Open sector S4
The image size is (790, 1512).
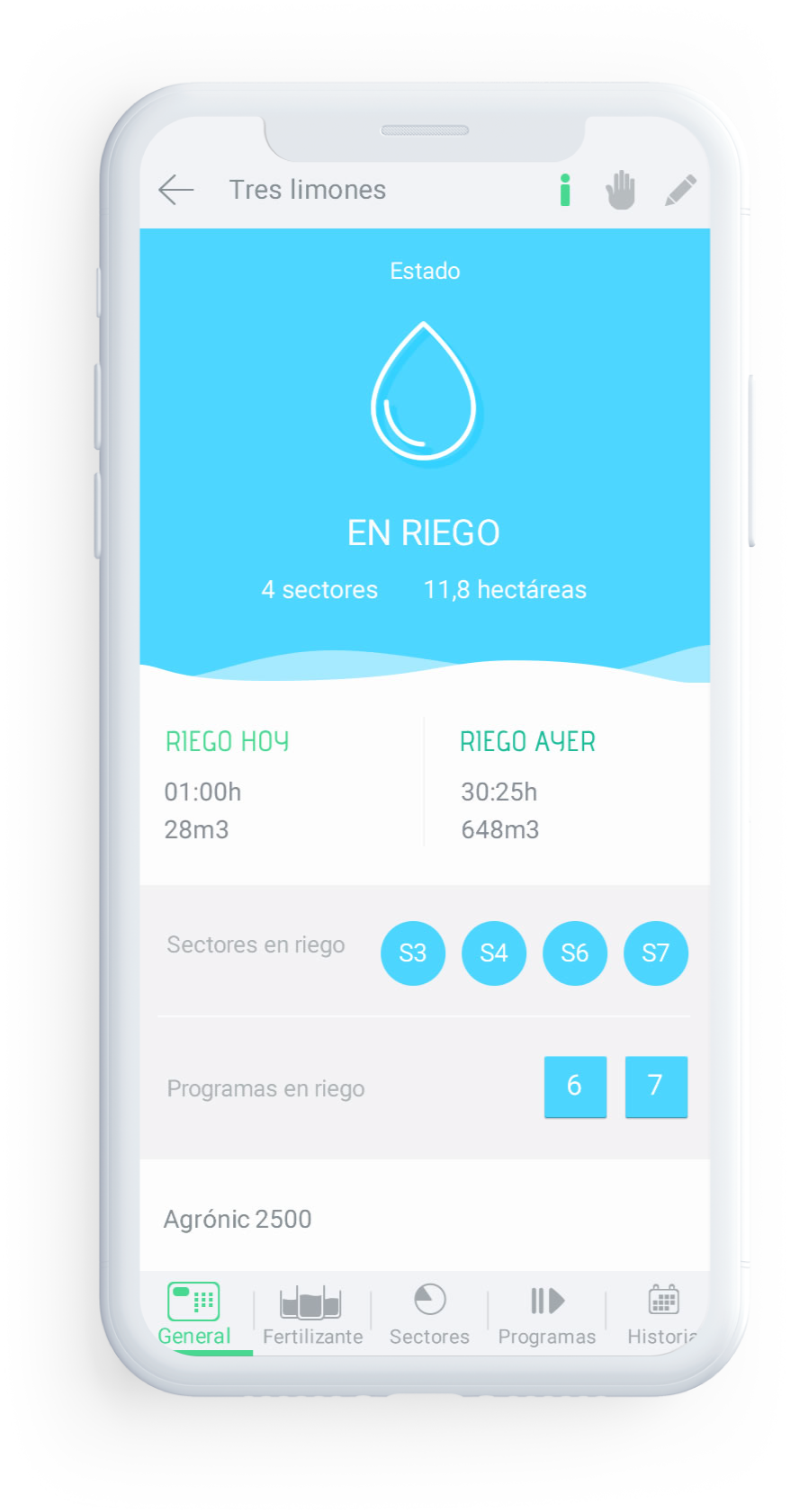coord(494,953)
